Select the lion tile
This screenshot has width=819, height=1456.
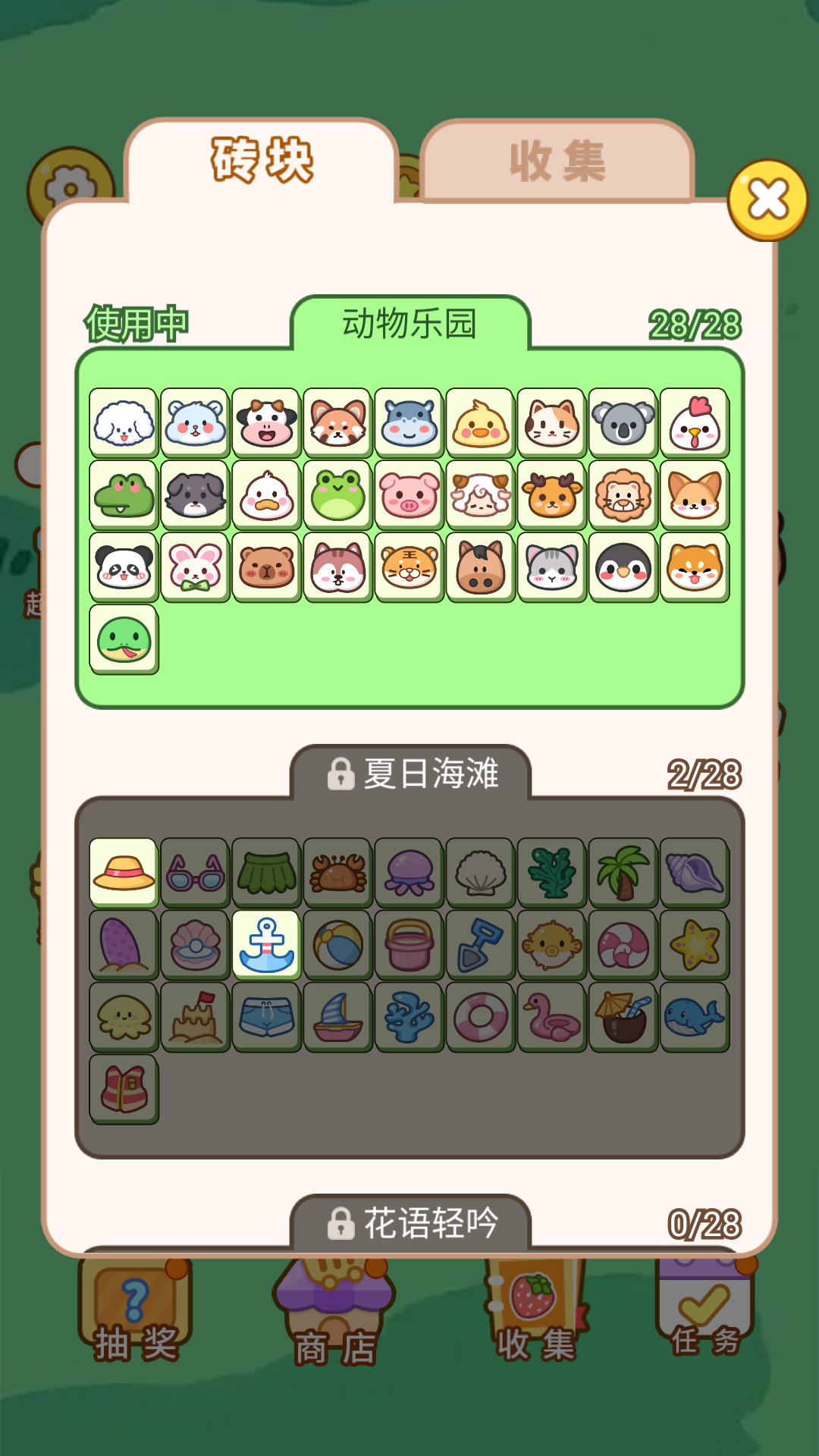tap(623, 494)
